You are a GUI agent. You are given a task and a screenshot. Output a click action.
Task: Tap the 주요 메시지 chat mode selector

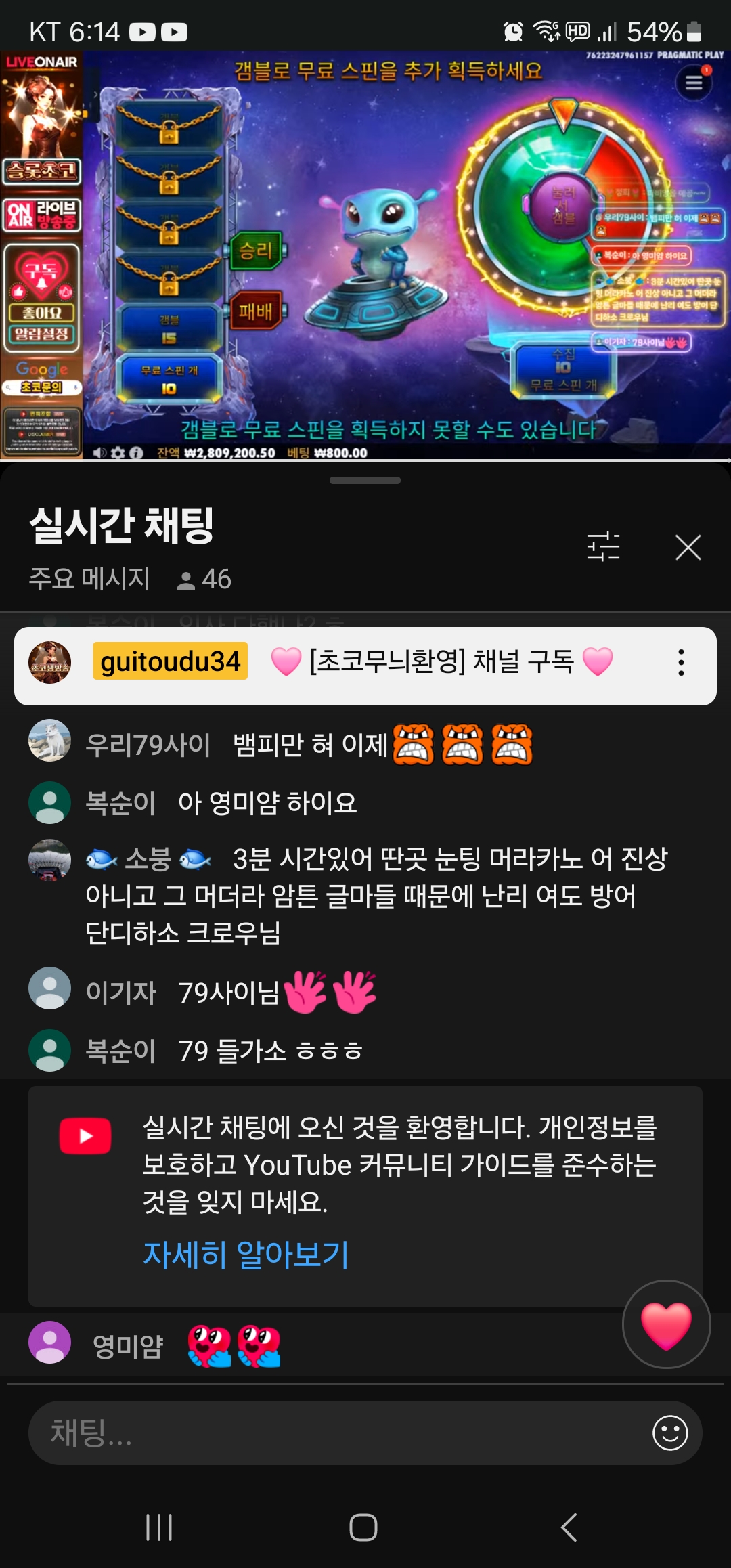[89, 579]
